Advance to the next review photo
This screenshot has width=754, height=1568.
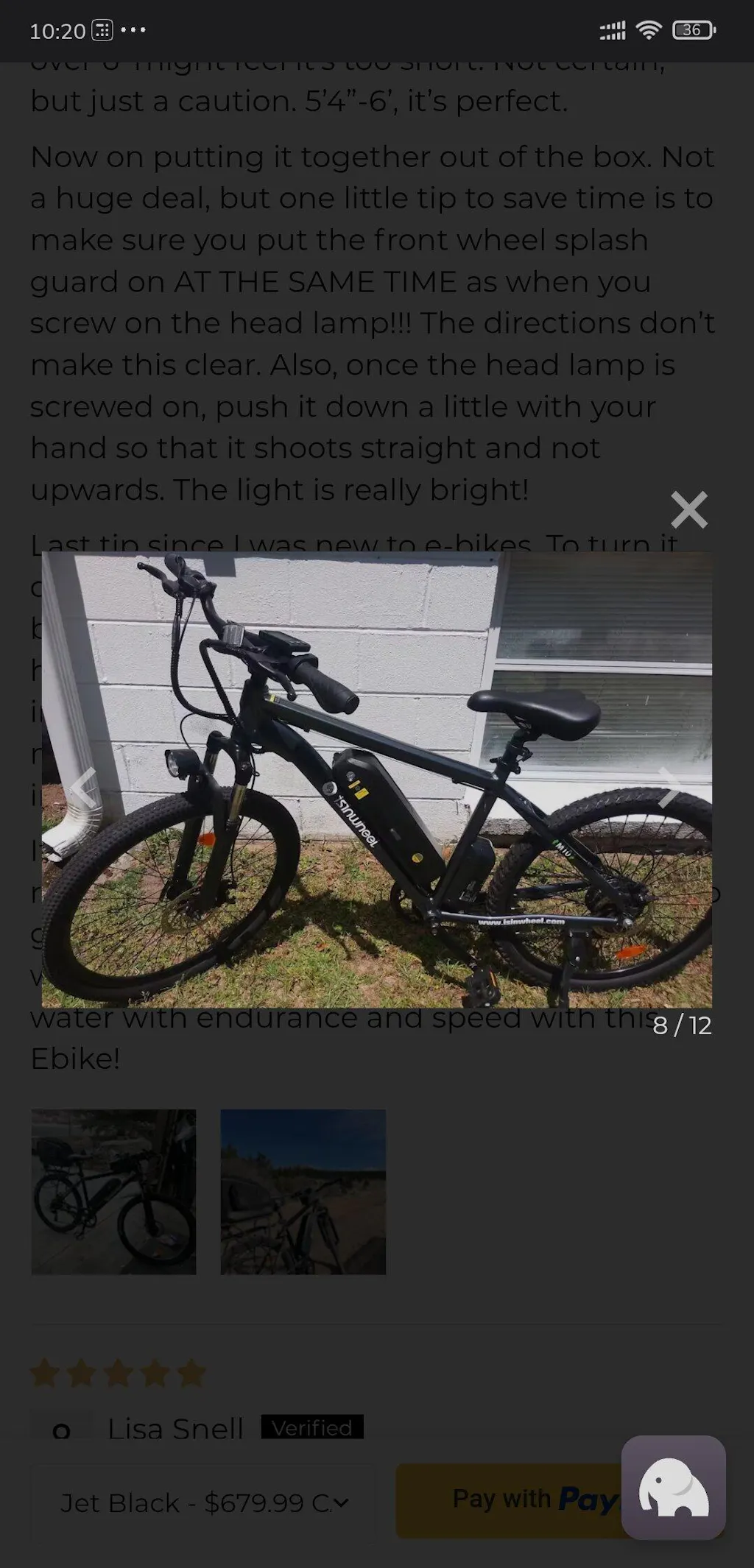(669, 788)
